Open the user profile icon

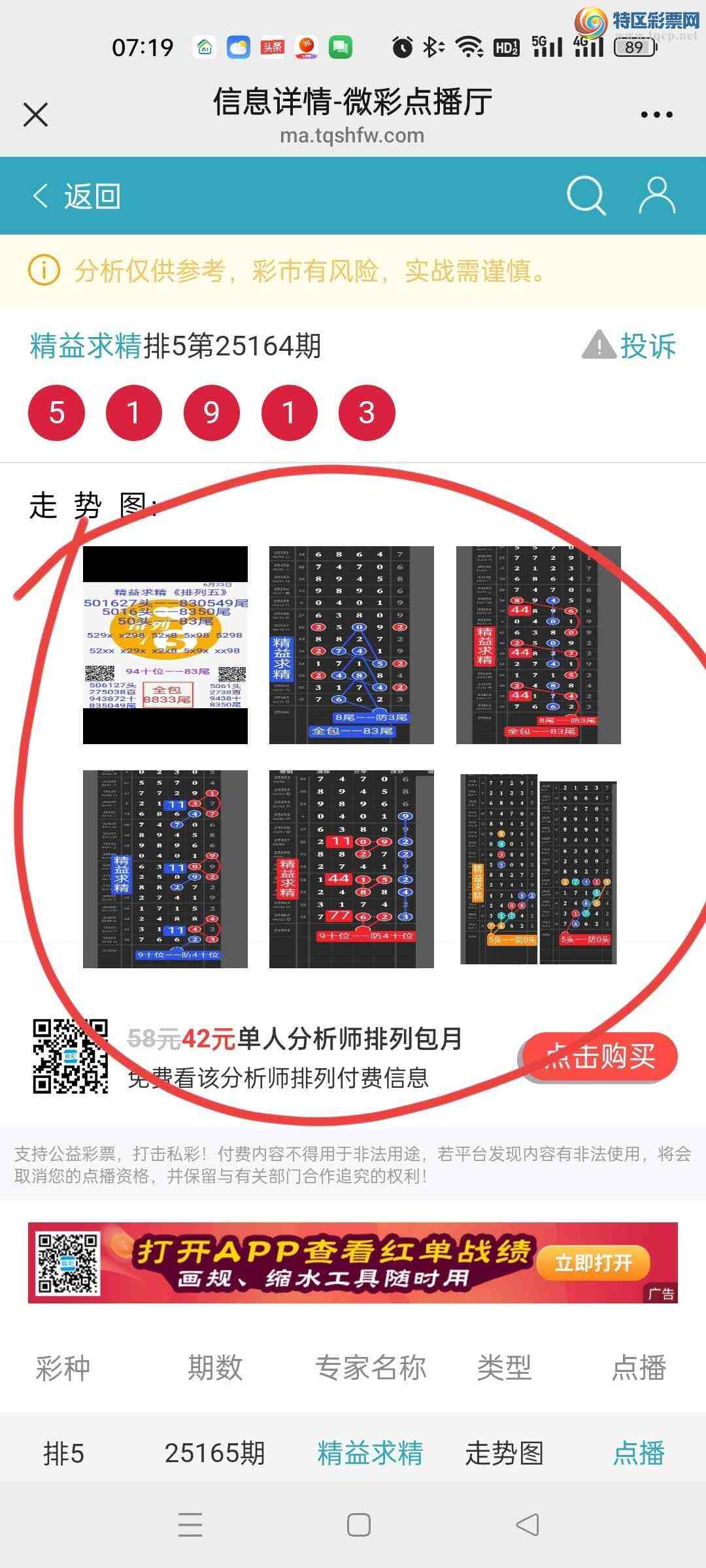[x=656, y=195]
